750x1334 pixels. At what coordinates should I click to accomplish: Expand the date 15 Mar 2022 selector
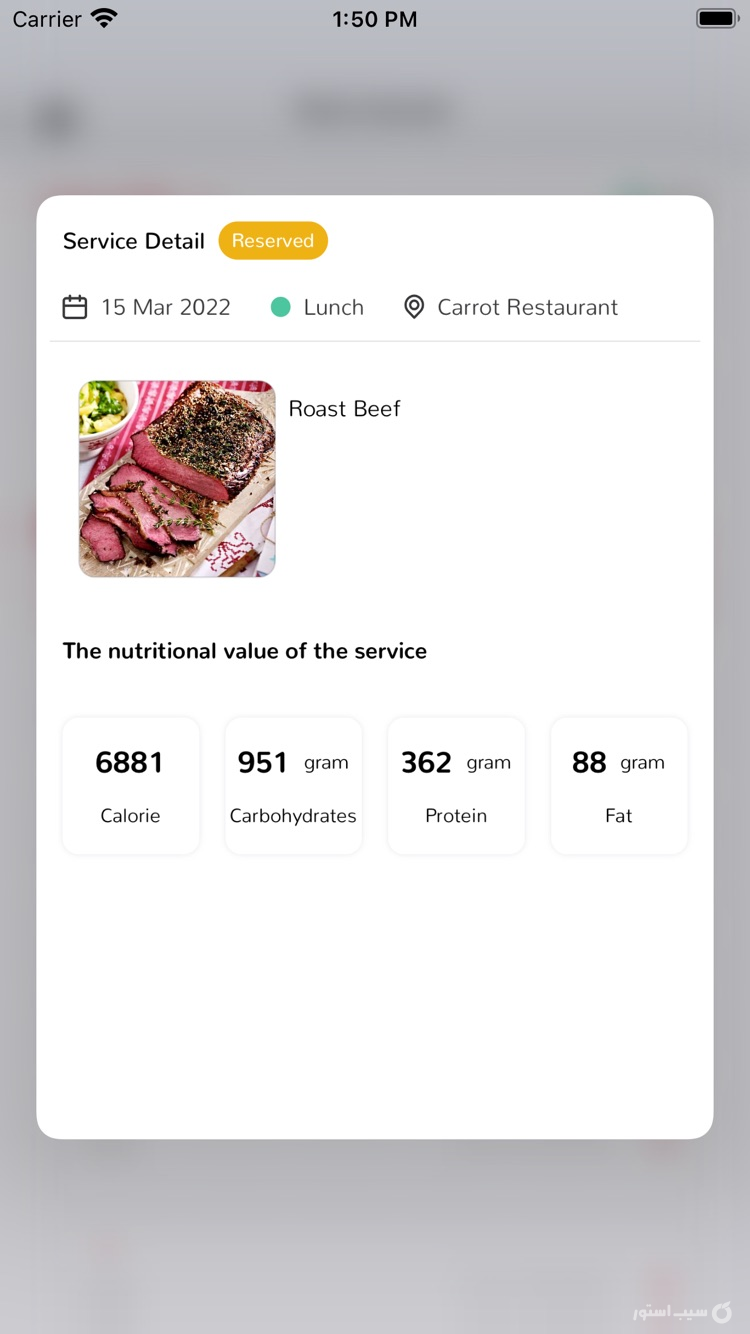click(166, 307)
